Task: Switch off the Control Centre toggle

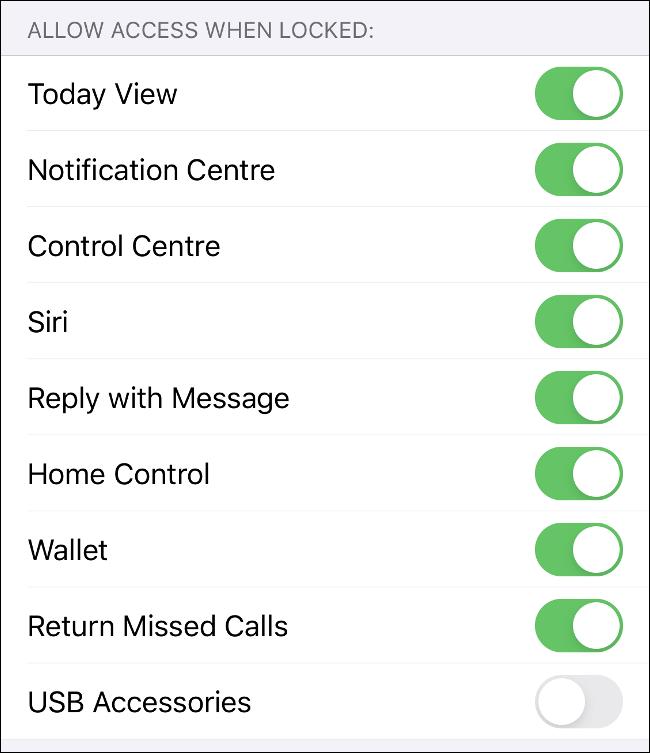Action: (x=579, y=246)
